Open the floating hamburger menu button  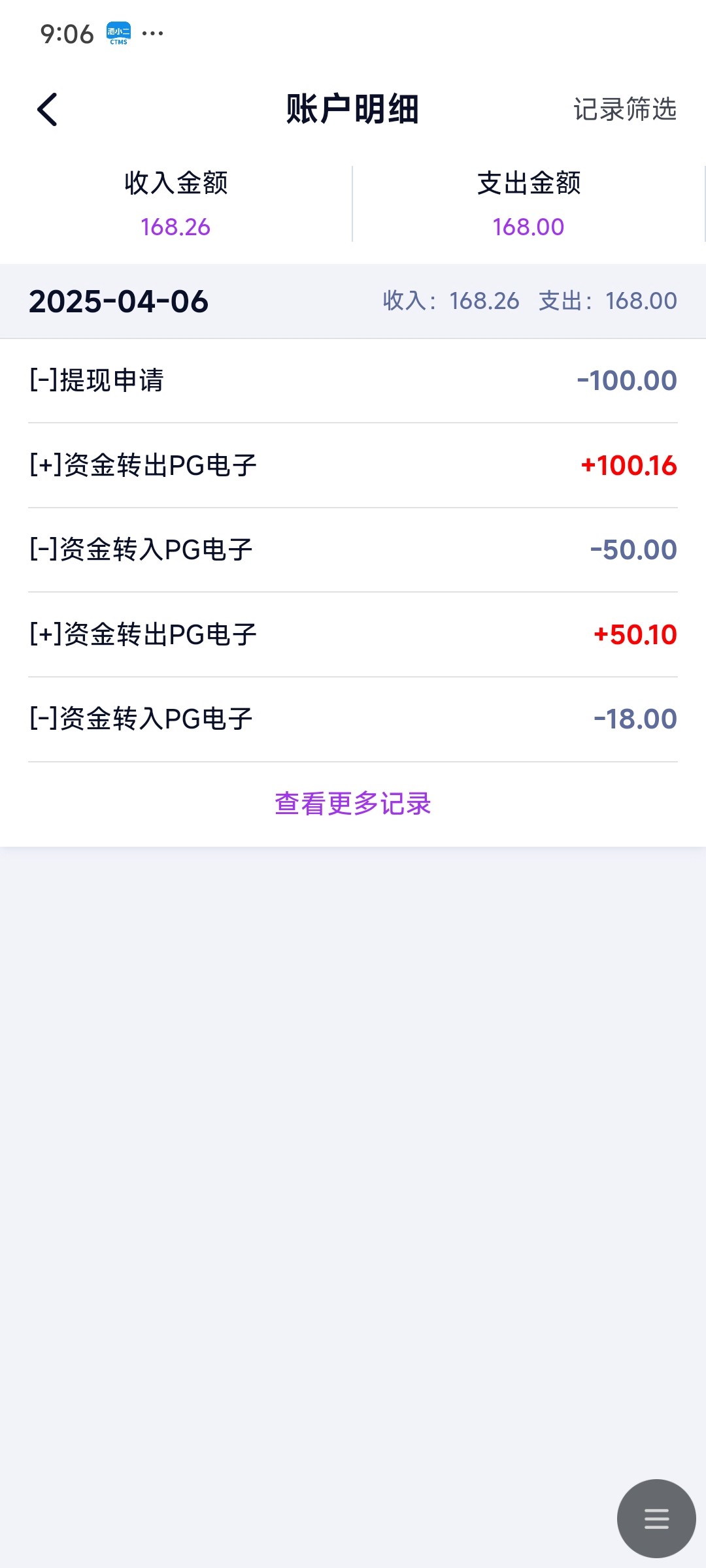pyautogui.click(x=656, y=1518)
